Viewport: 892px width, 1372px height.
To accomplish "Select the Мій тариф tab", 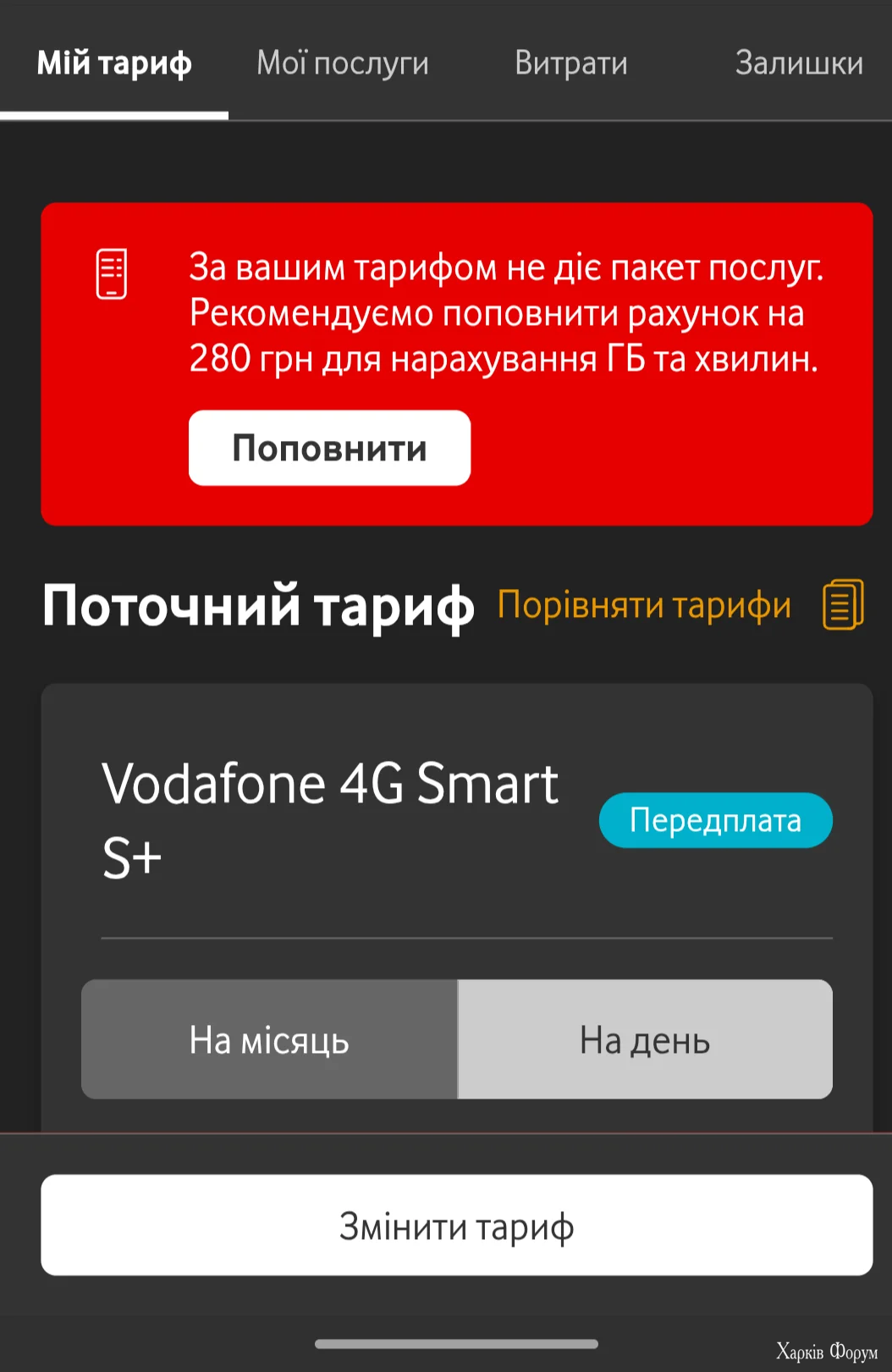I will pyautogui.click(x=114, y=63).
